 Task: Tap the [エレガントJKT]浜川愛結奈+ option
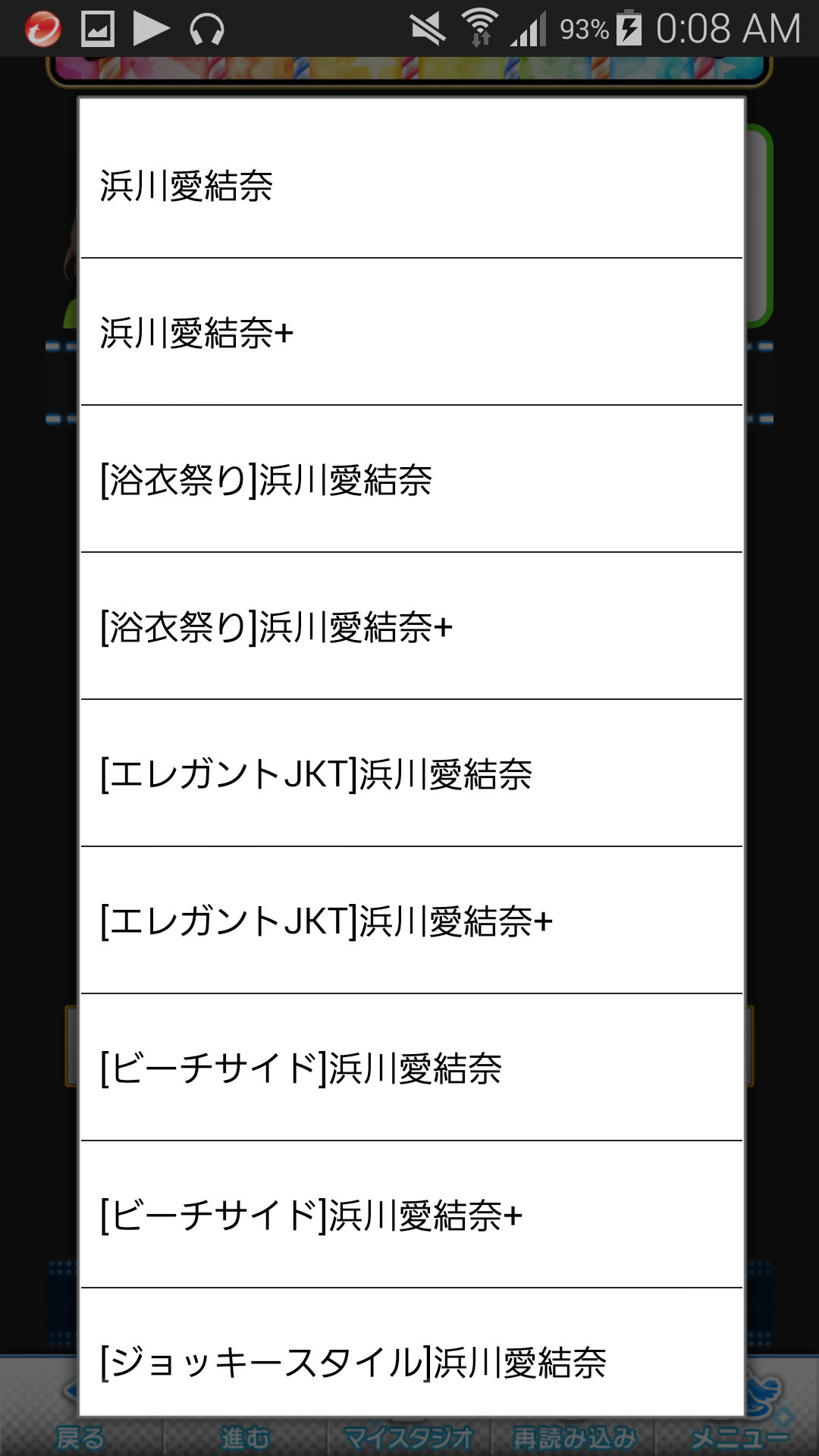pos(411,921)
